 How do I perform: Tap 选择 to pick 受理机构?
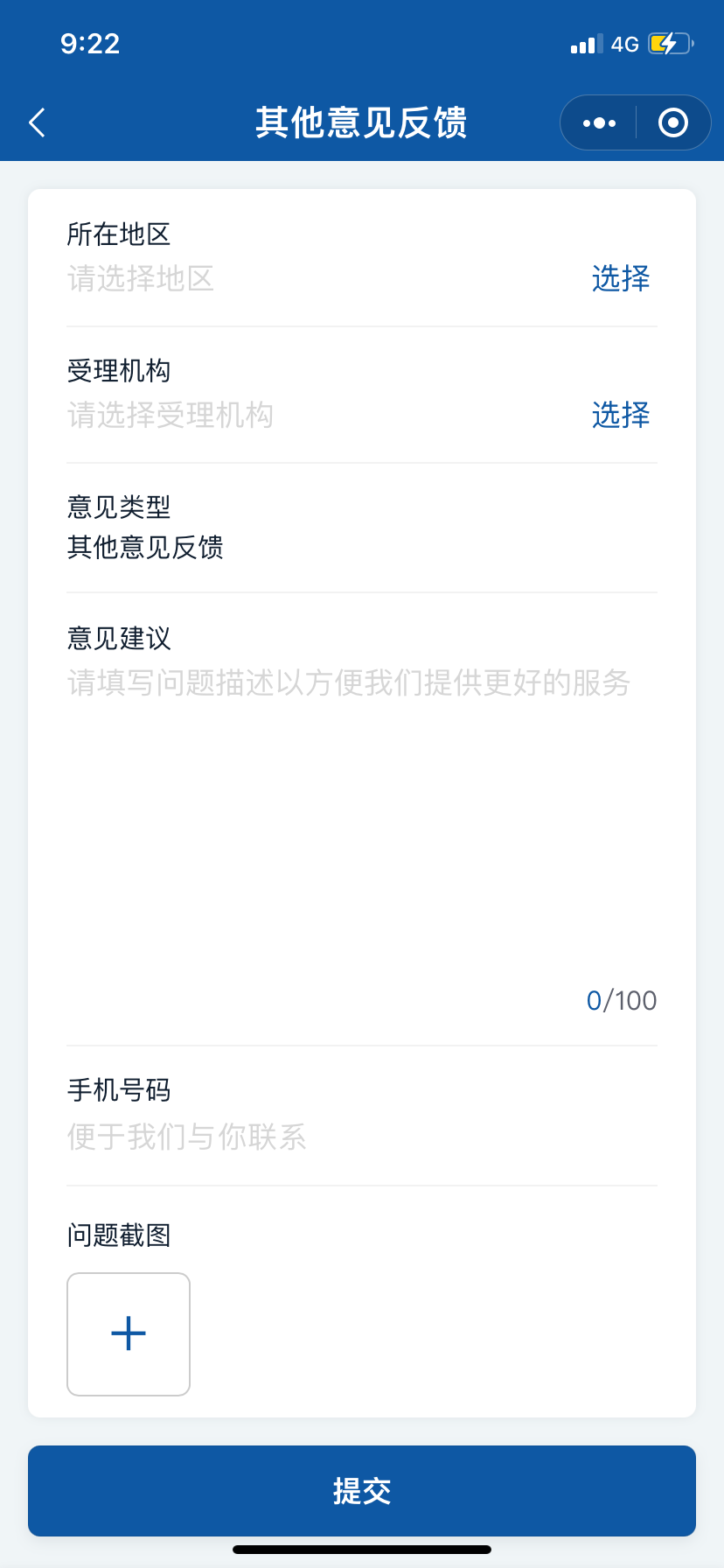tap(620, 415)
